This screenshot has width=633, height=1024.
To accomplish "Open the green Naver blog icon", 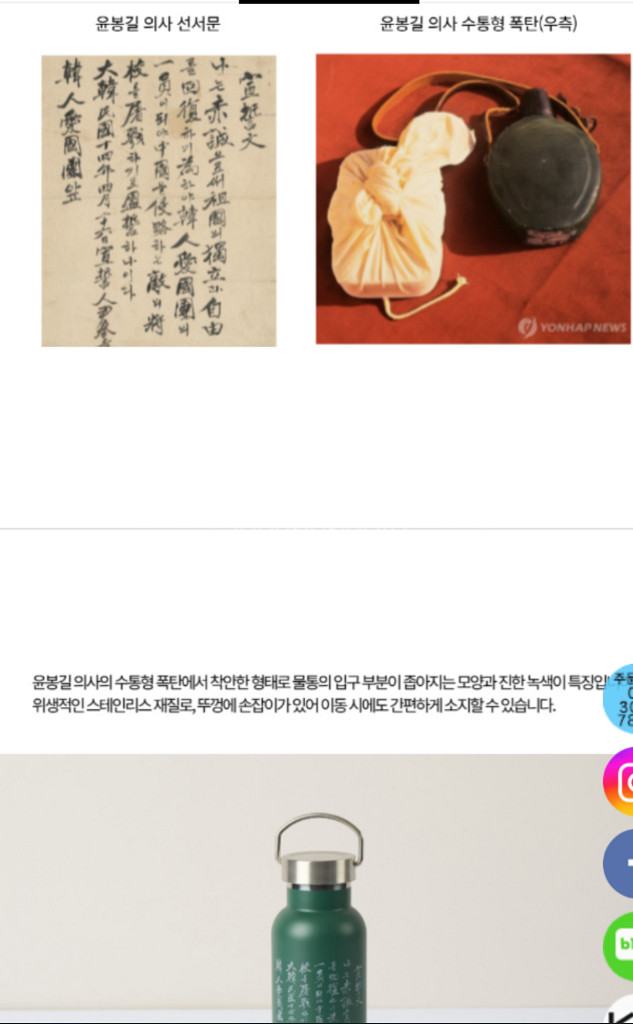I will click(620, 944).
